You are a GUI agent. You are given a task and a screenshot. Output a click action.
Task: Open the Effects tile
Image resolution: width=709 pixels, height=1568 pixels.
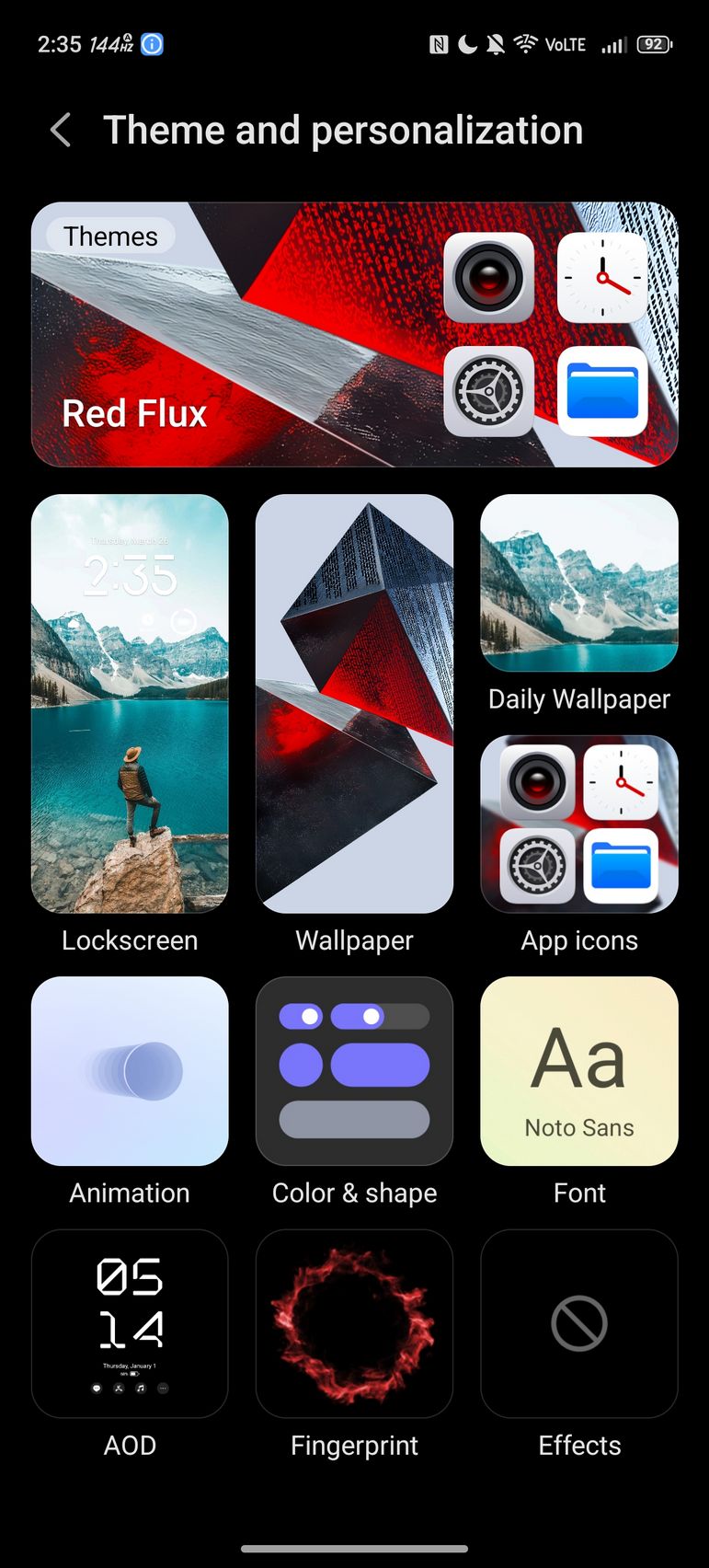click(x=579, y=1323)
